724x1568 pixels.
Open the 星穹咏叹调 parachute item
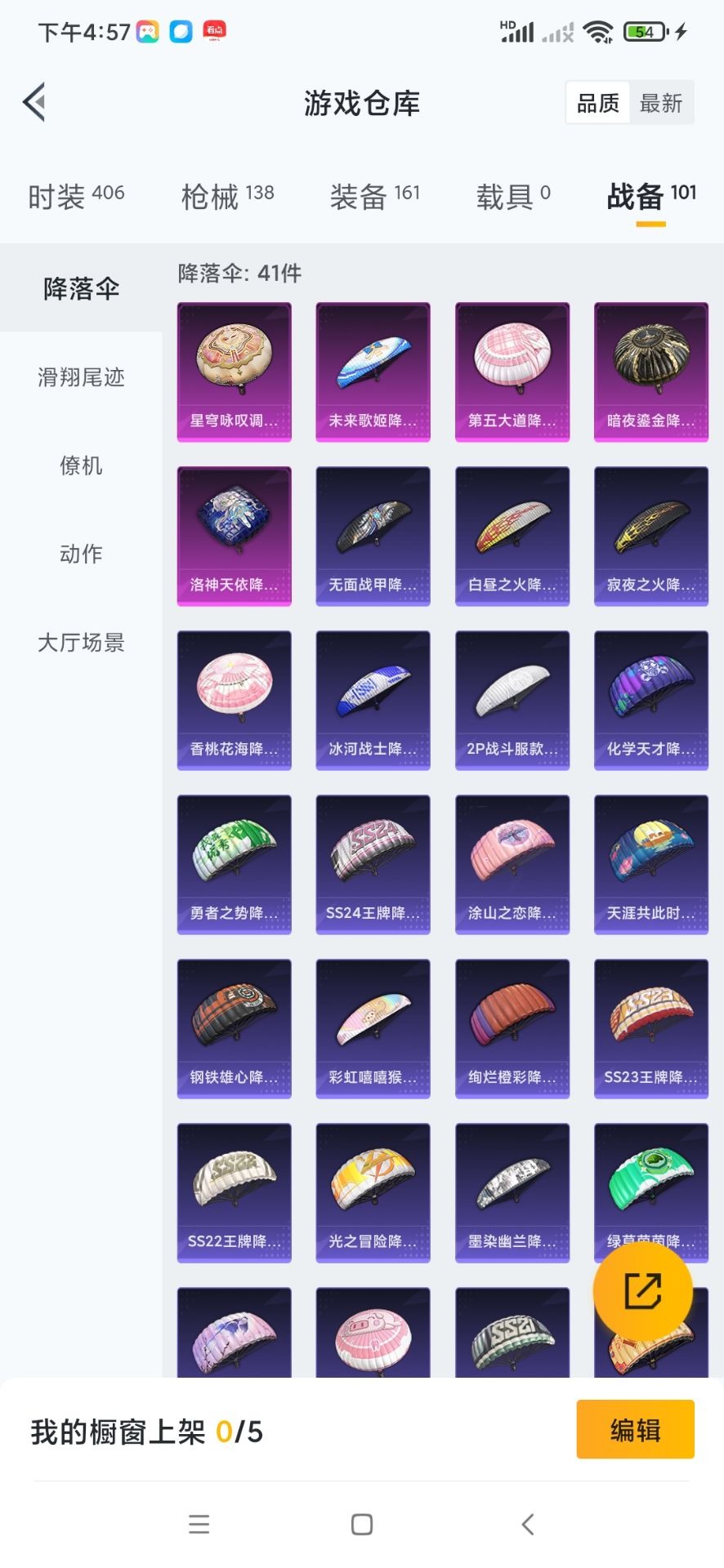235,372
